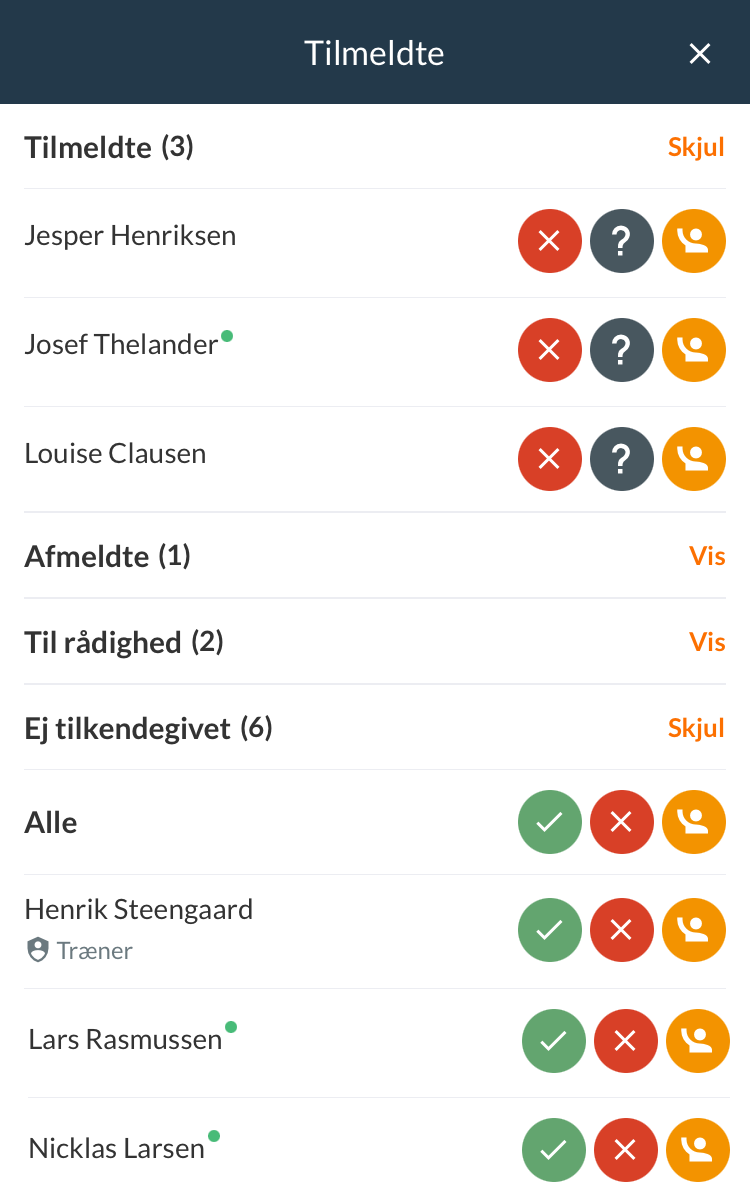Viewport: 750px width, 1203px height.
Task: Tap the orange availability icon for Jesper Henriksen
Action: (693, 241)
